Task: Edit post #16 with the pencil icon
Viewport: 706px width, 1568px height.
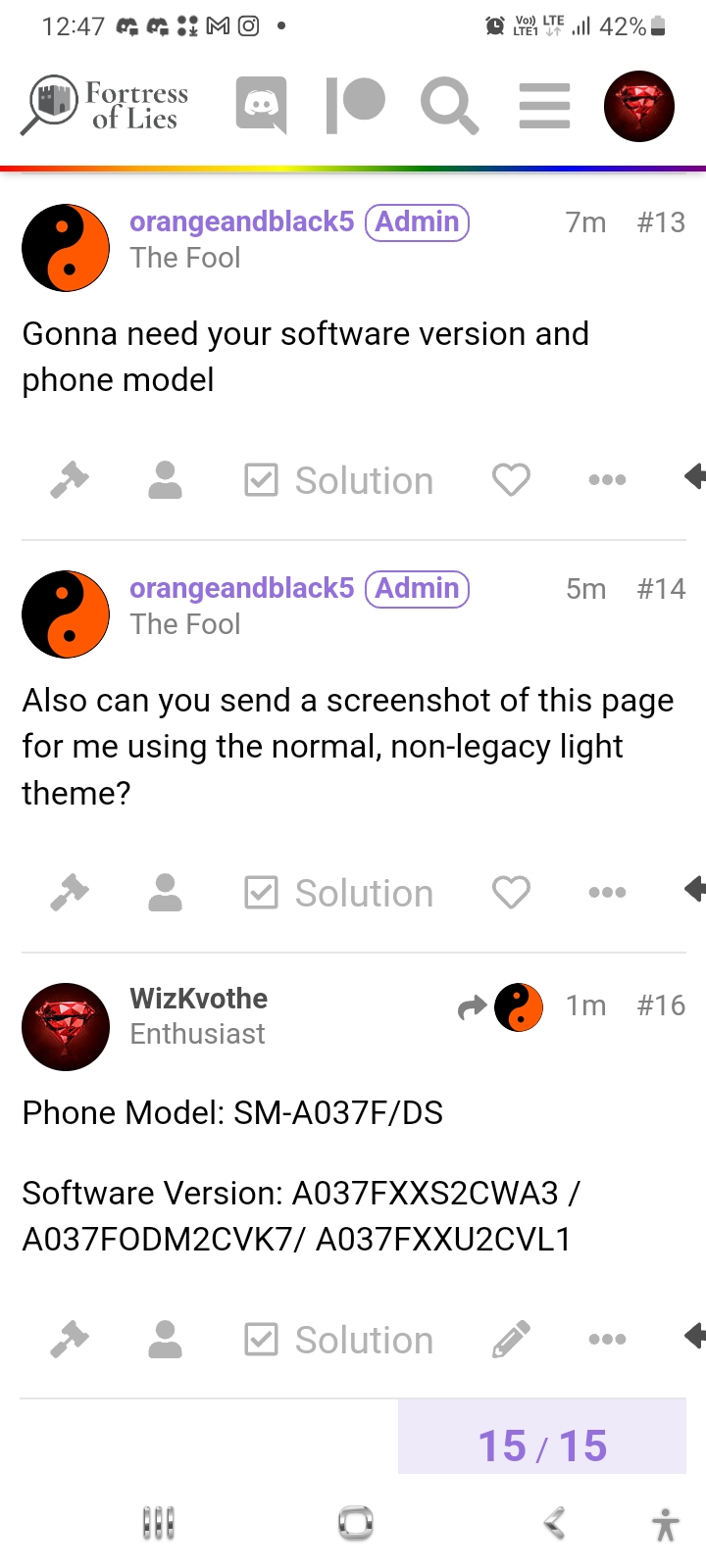Action: [x=511, y=1339]
